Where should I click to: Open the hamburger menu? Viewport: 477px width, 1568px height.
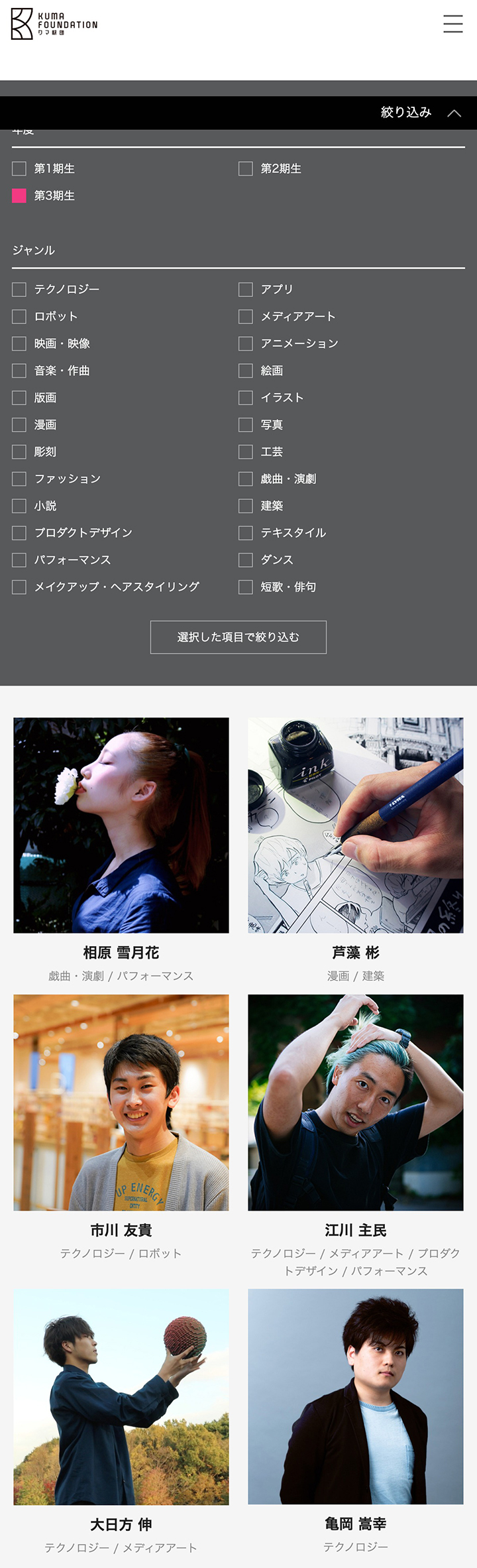[453, 24]
